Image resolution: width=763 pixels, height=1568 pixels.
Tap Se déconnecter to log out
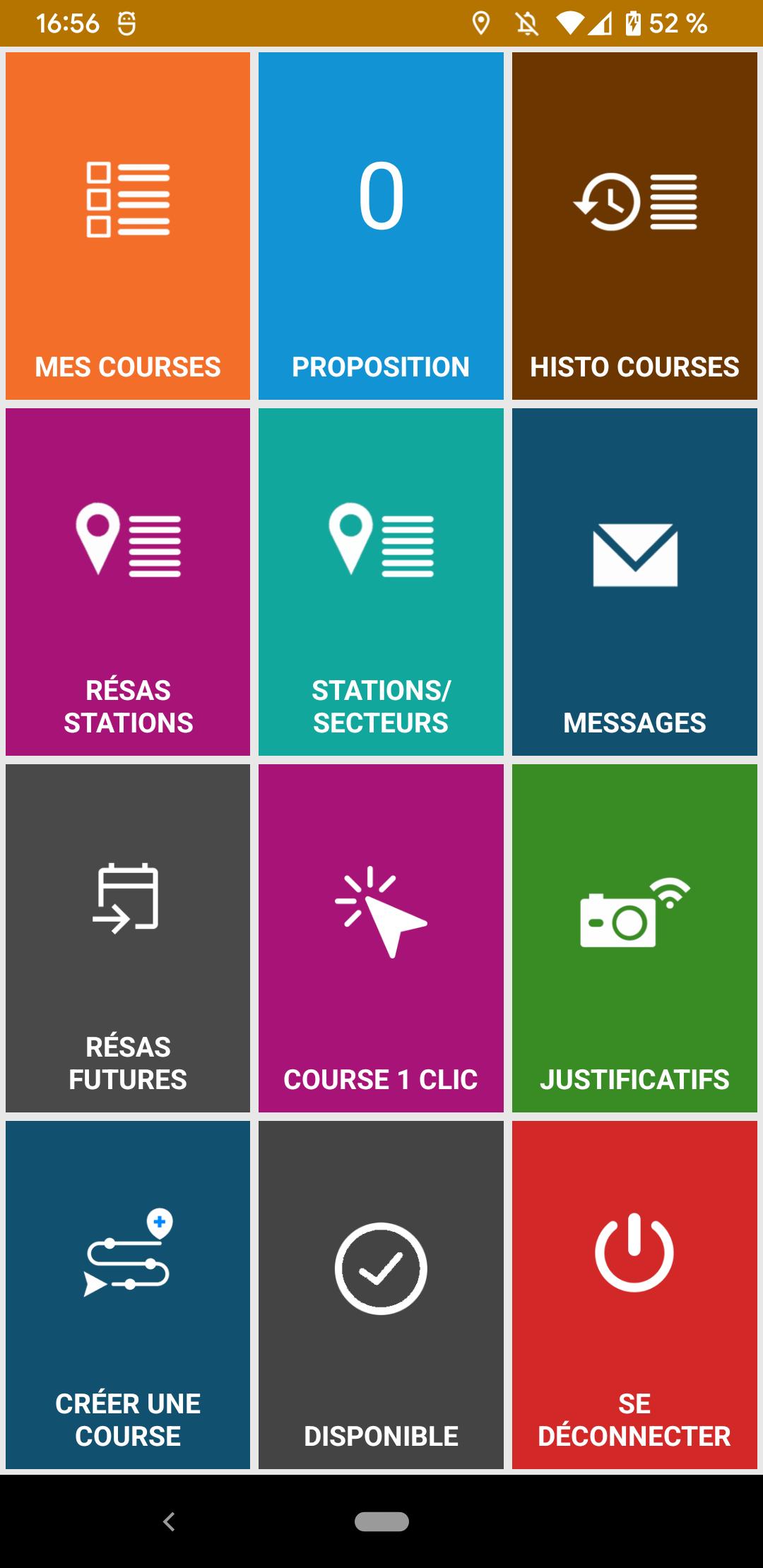click(634, 1295)
